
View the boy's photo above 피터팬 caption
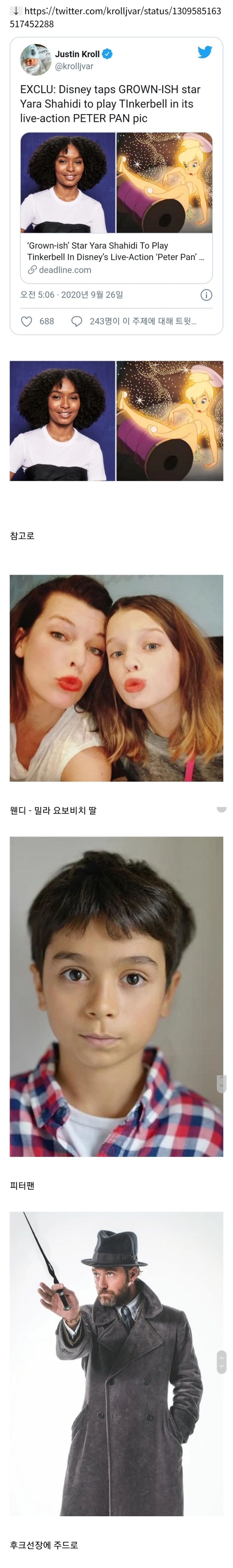(x=116, y=996)
